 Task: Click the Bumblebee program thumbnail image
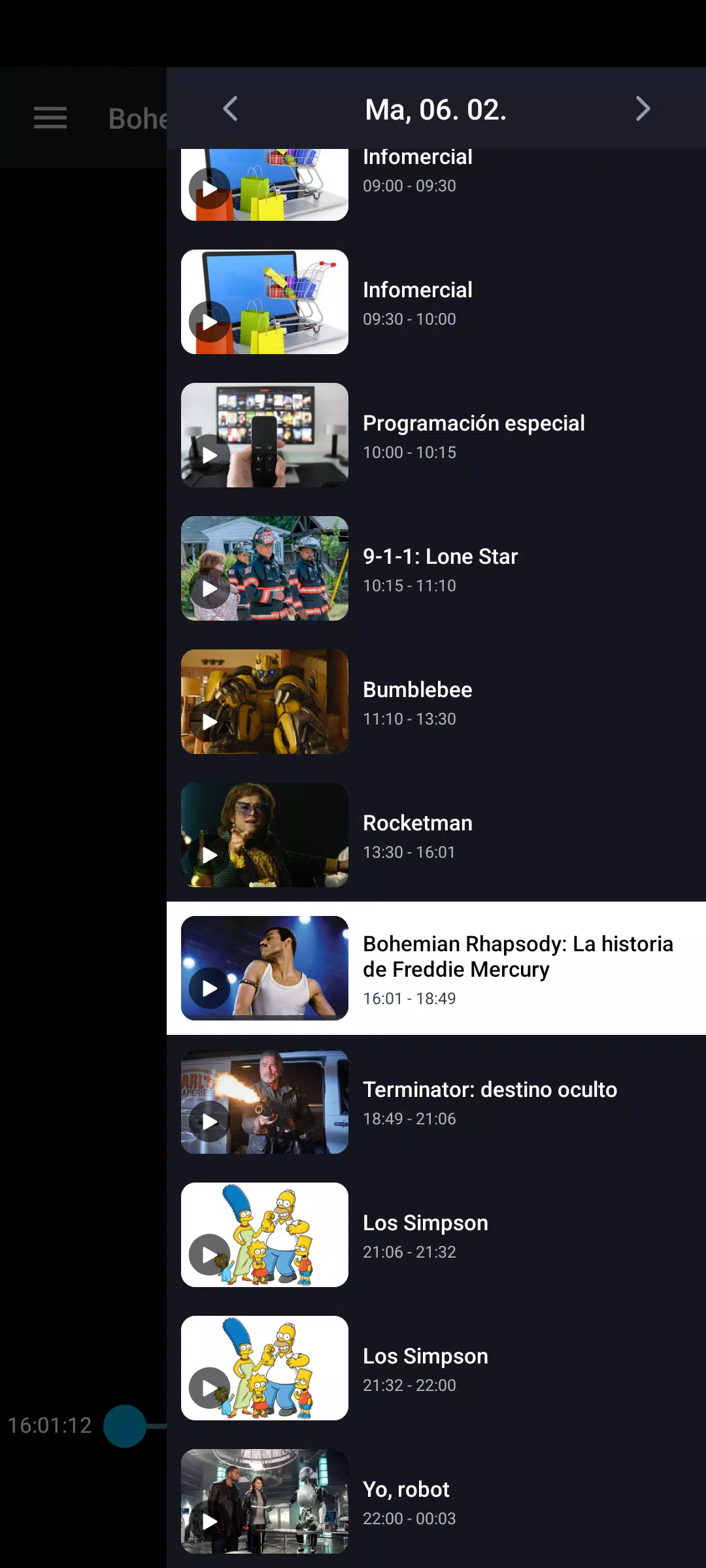coord(265,701)
